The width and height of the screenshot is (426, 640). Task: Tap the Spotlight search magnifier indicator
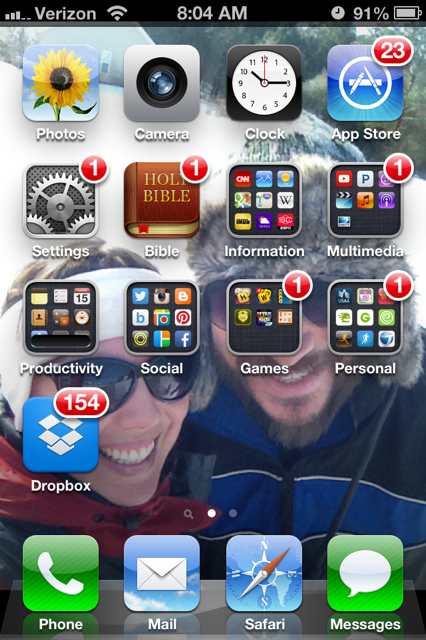(x=189, y=514)
